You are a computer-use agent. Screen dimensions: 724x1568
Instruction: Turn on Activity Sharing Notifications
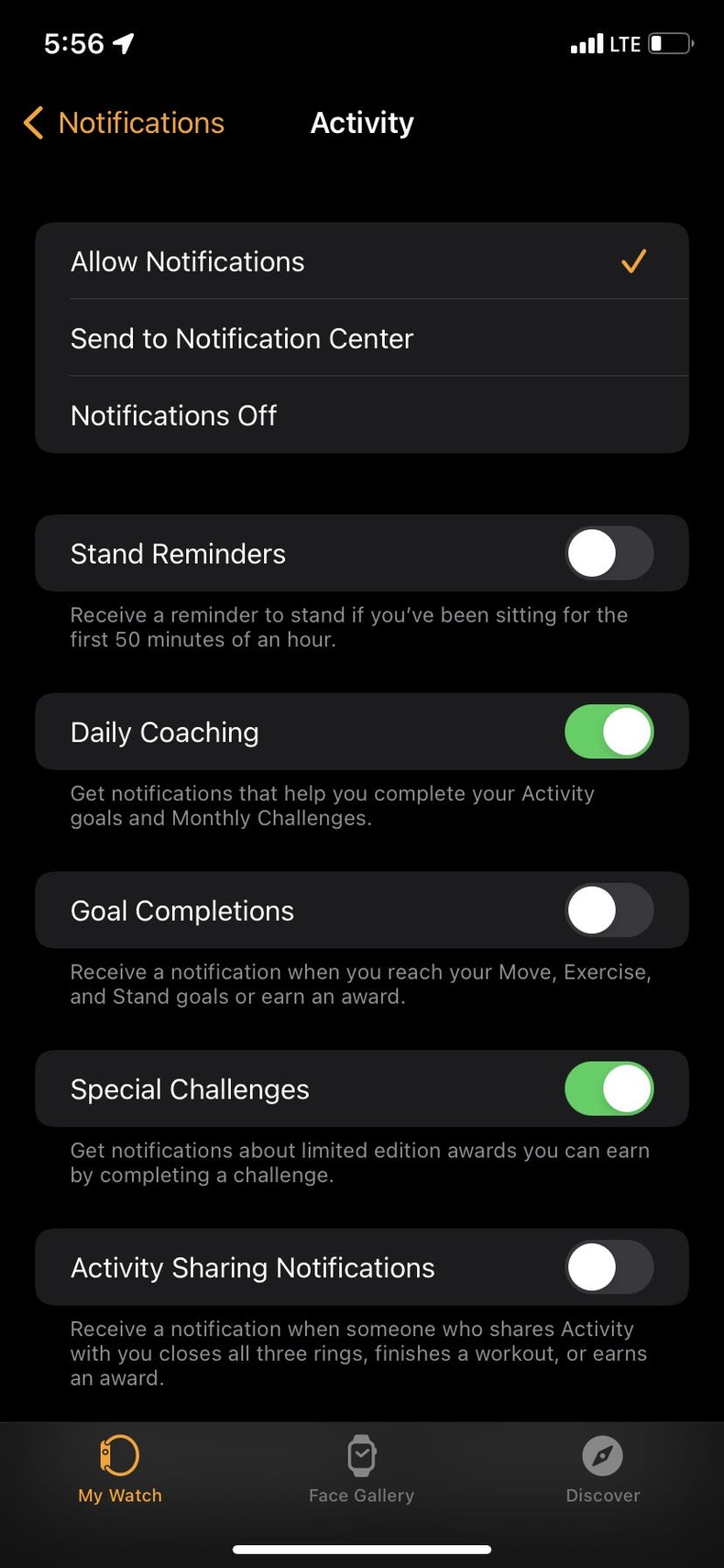(609, 1267)
